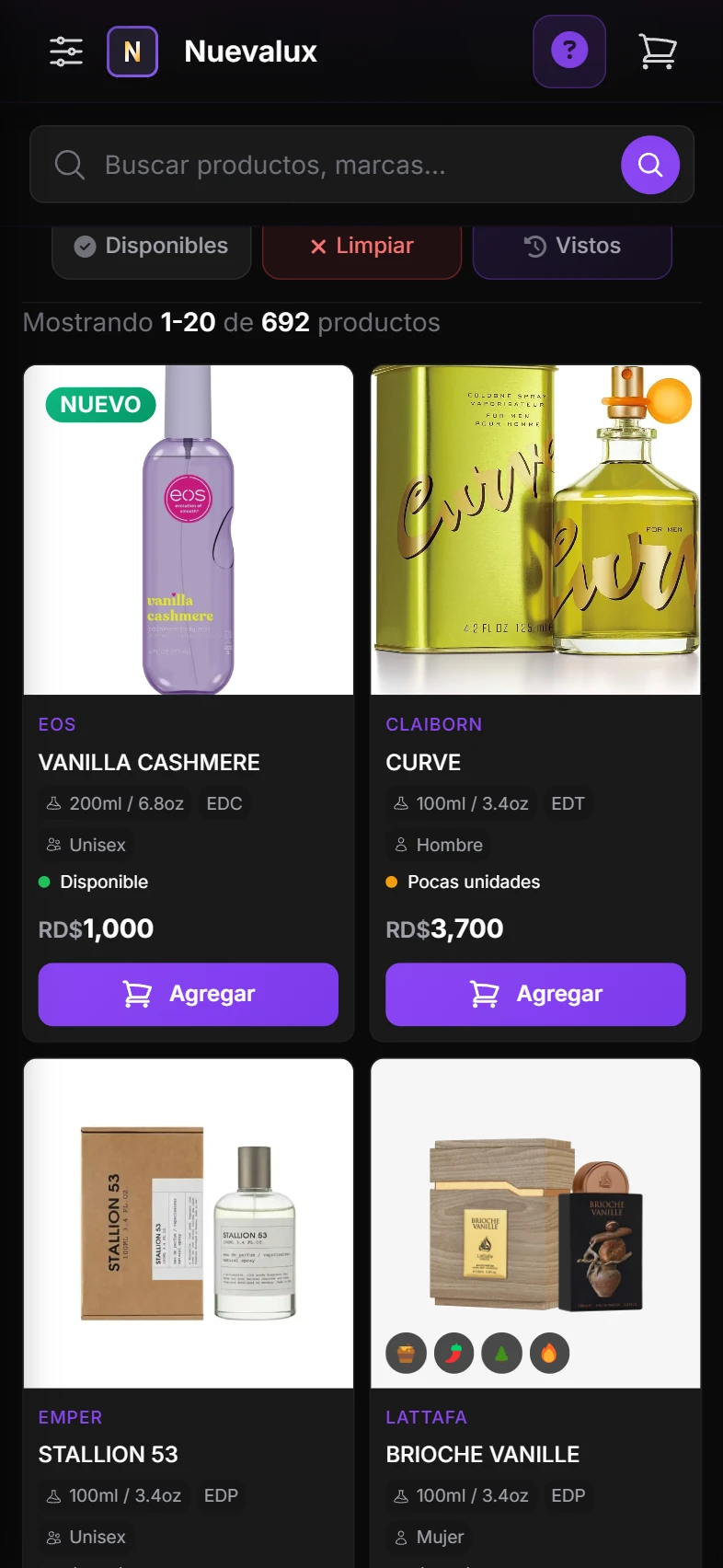Click the caramel scent note icon
The image size is (723, 1568).
pos(406,1353)
